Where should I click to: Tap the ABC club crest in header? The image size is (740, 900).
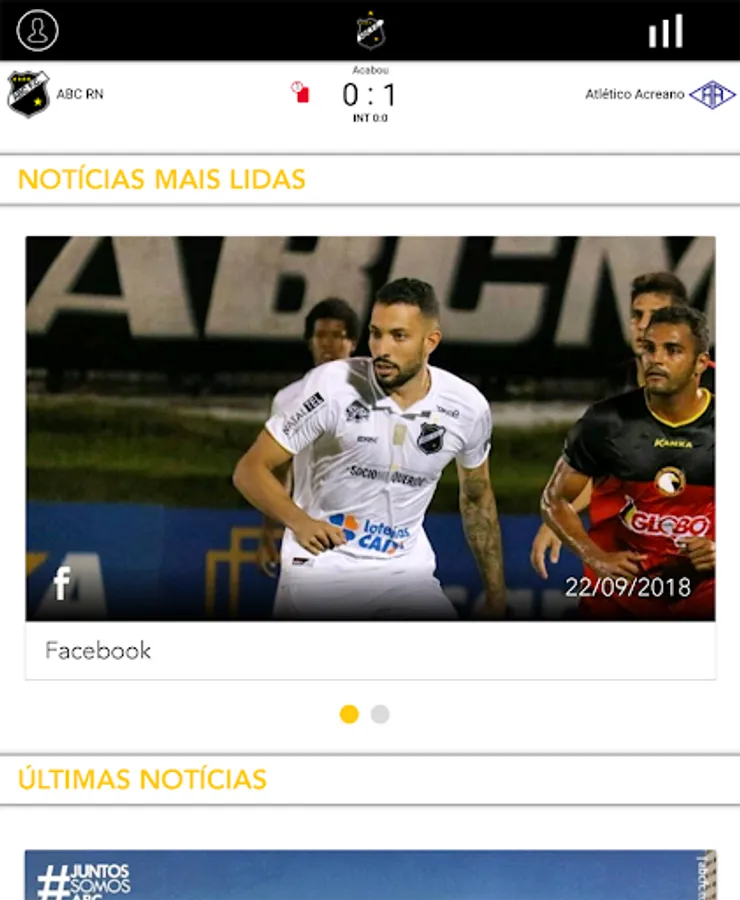(371, 31)
